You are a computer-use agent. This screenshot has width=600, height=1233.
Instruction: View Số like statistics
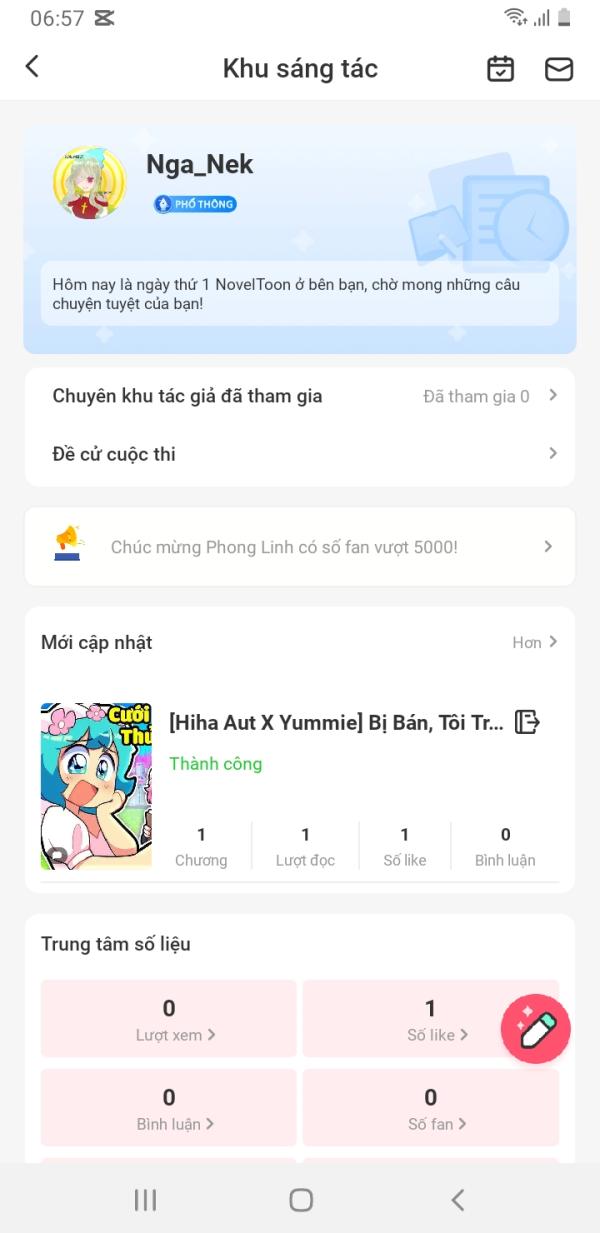point(431,1018)
